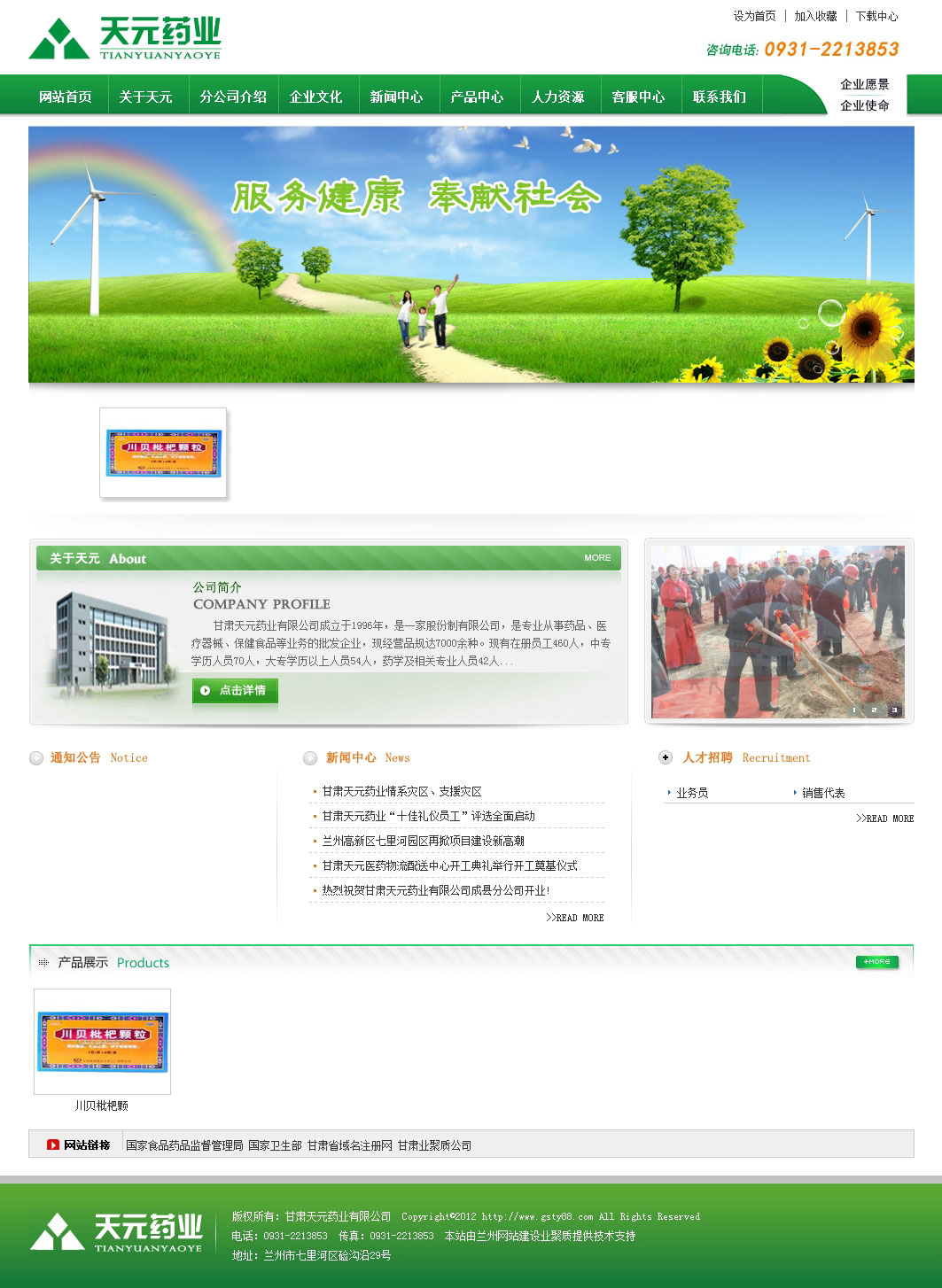Switch to 新闻中心 nav item
This screenshot has height=1288, width=942.
[396, 97]
